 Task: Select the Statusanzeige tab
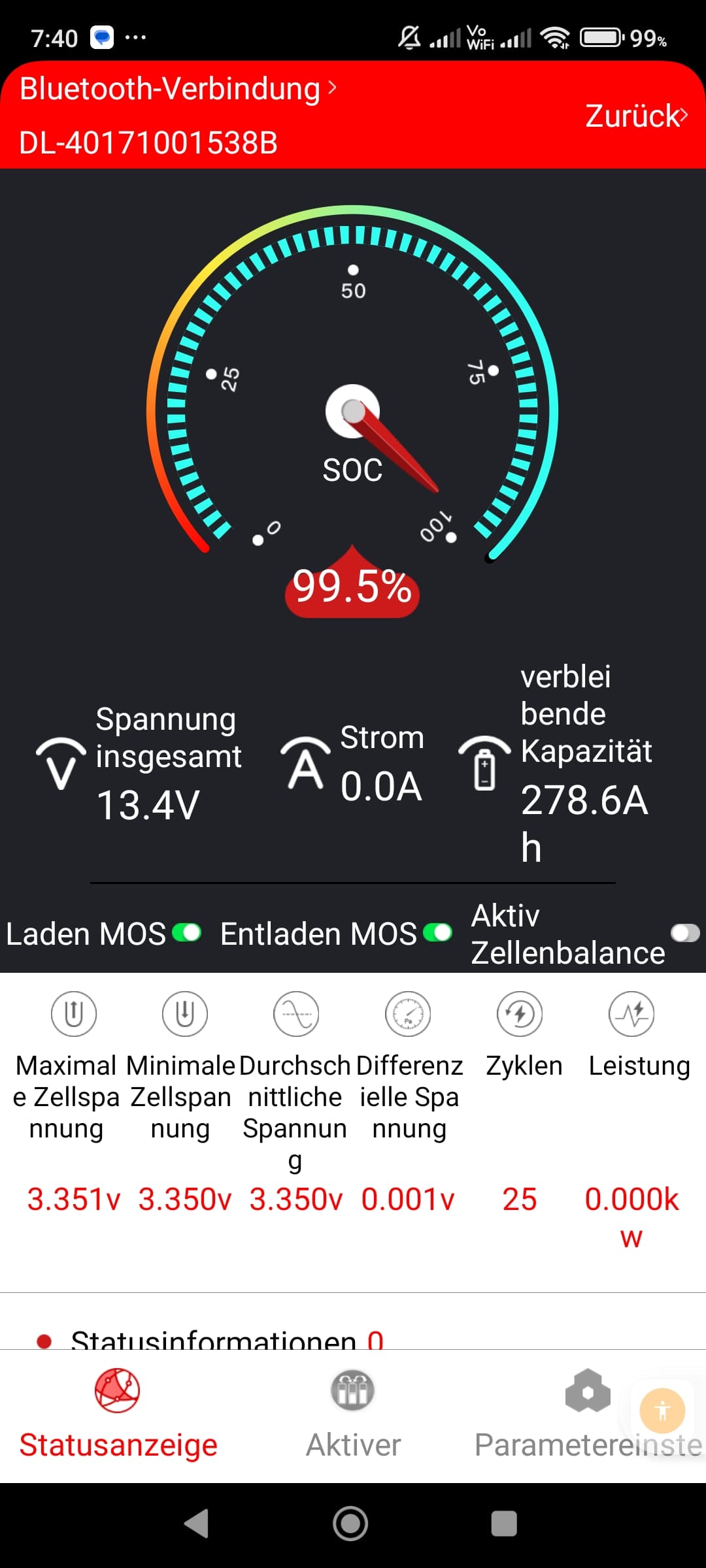pyautogui.click(x=118, y=1414)
